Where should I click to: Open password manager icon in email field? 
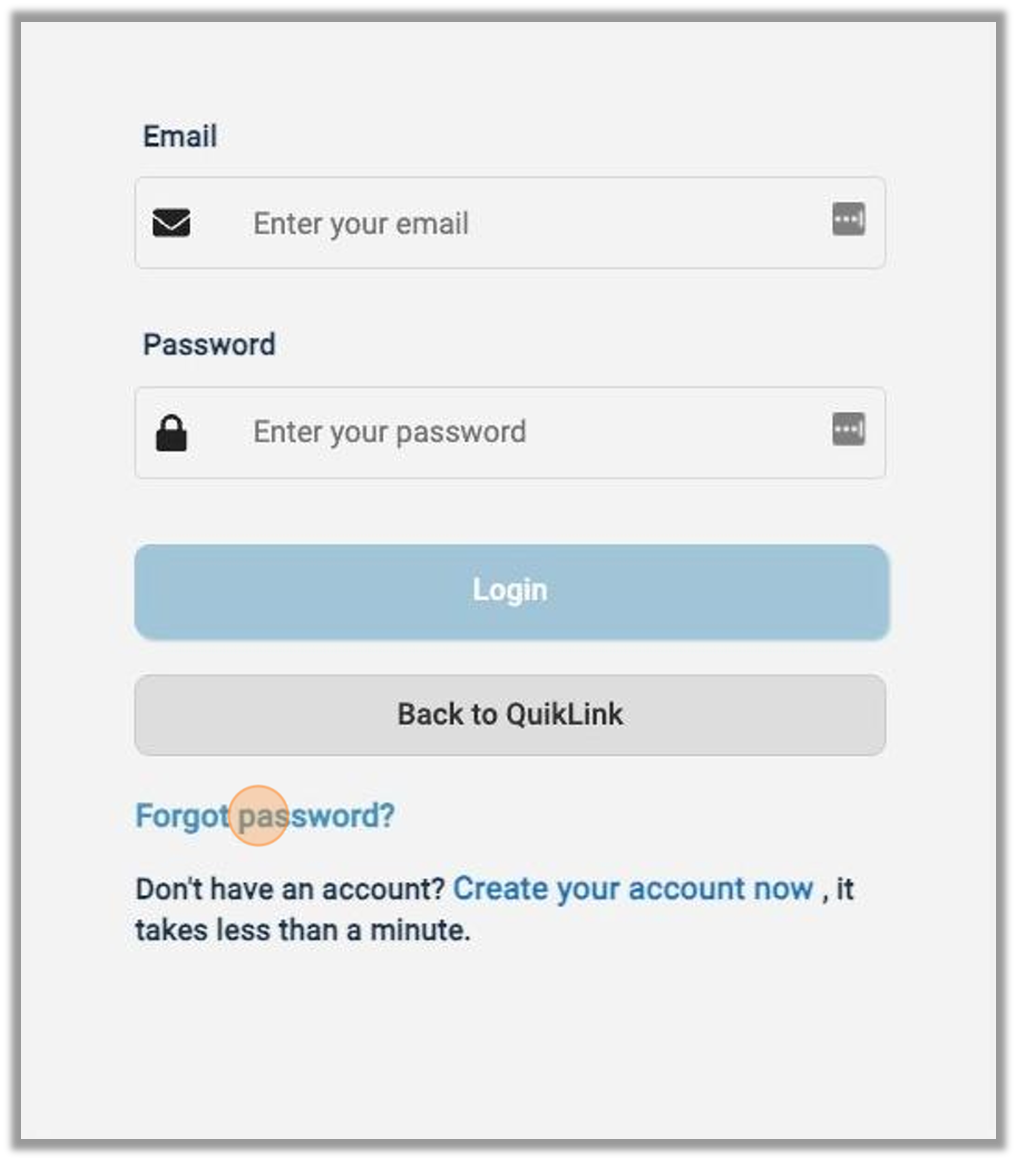(848, 219)
